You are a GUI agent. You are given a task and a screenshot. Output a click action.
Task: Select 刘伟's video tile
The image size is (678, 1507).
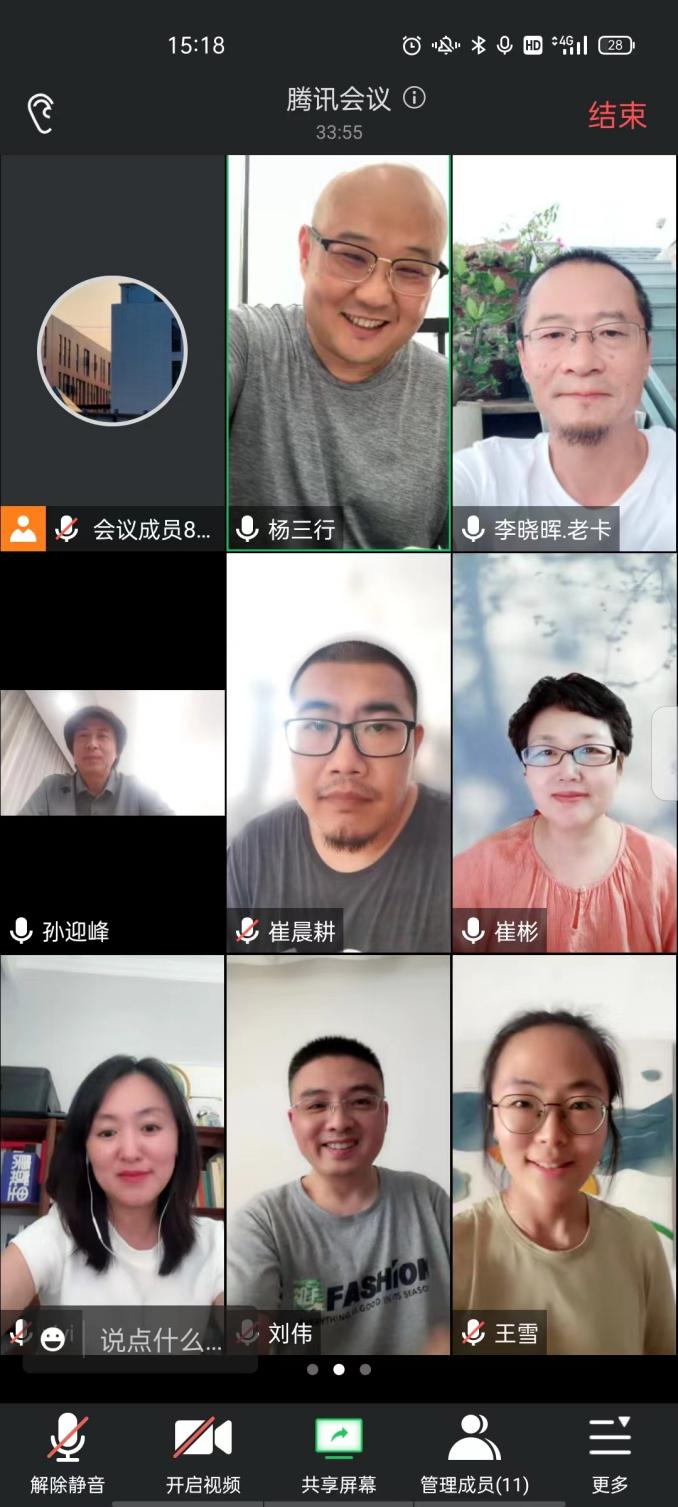tap(338, 1150)
